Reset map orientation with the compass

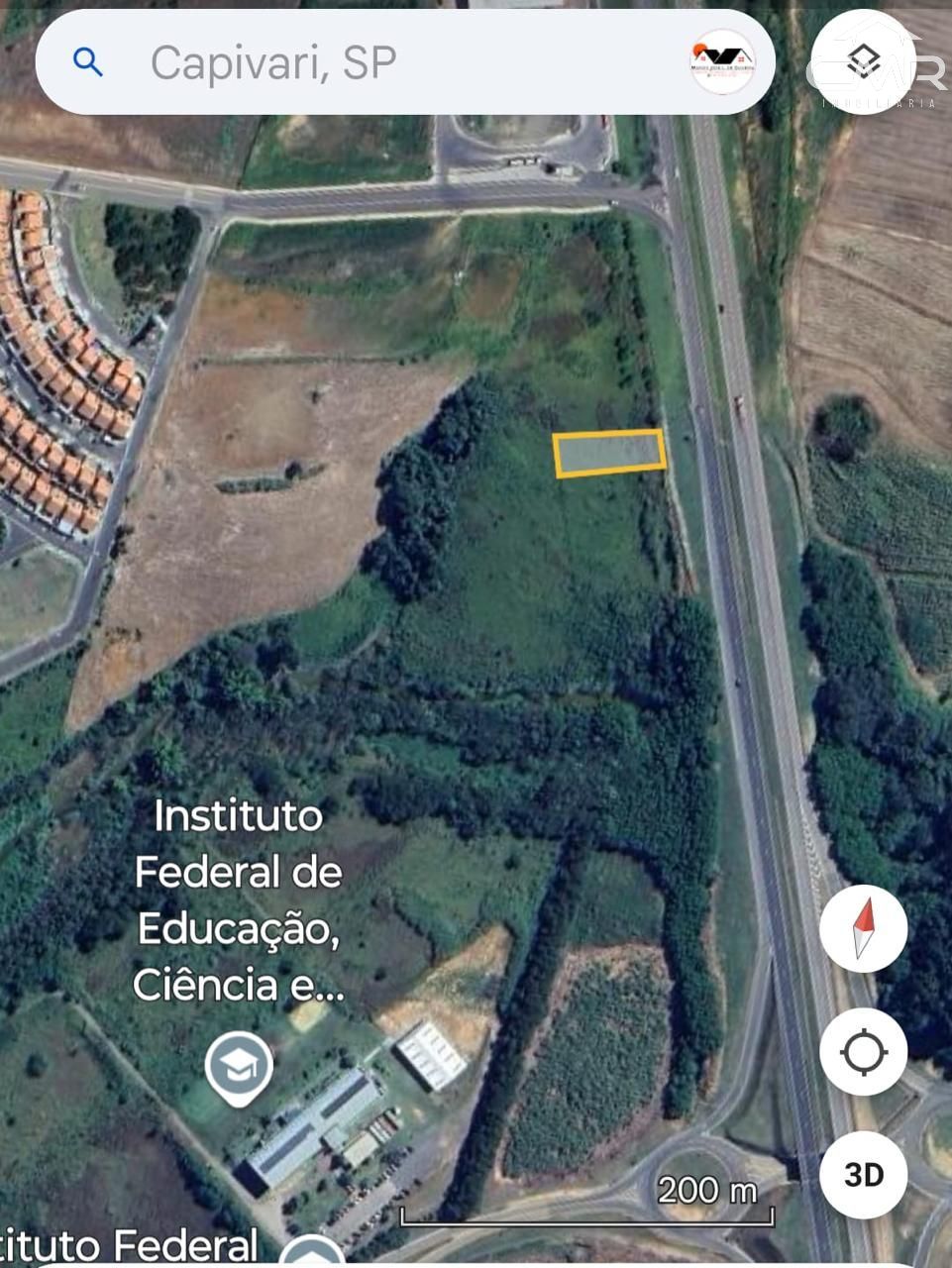[863, 928]
